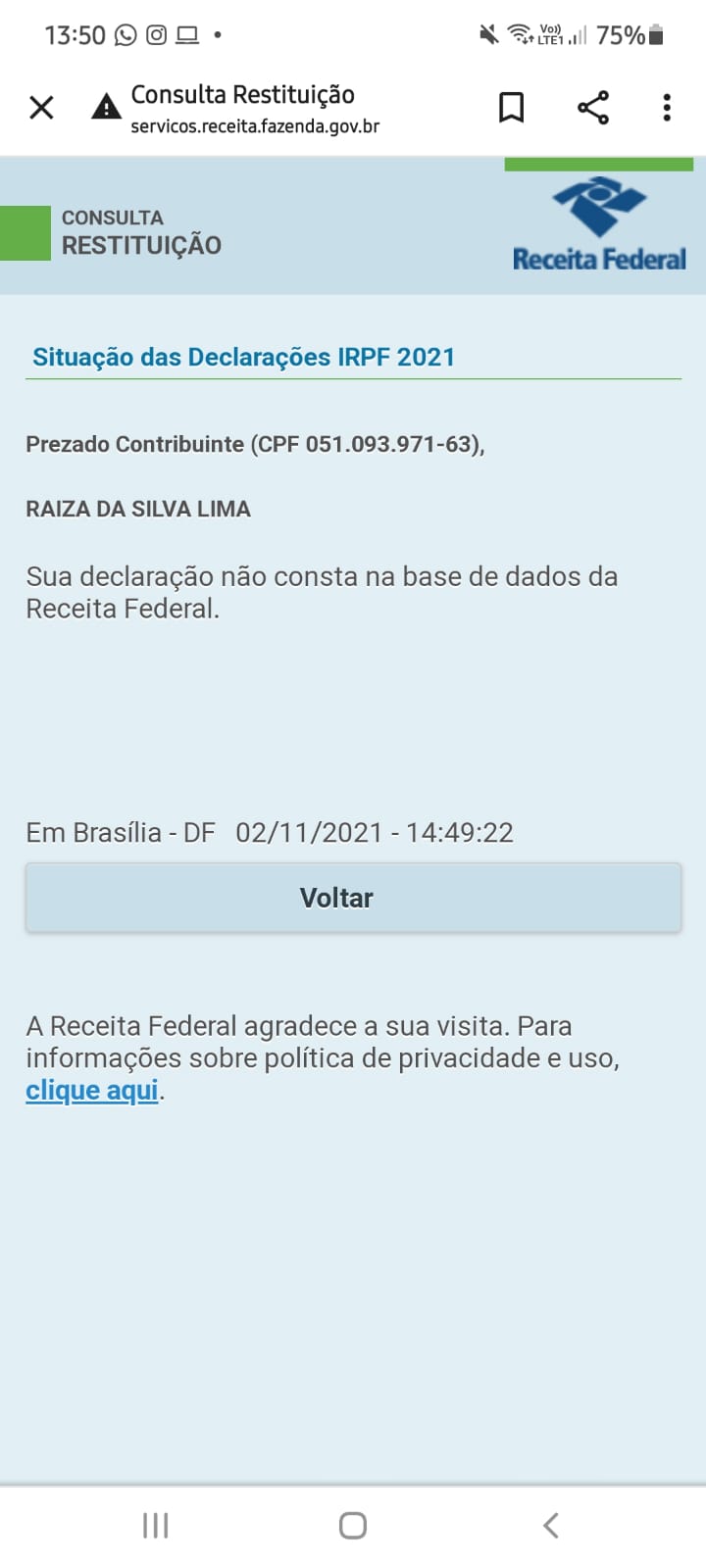The image size is (706, 1568).
Task: Close the browser custom tab
Action: pyautogui.click(x=41, y=107)
